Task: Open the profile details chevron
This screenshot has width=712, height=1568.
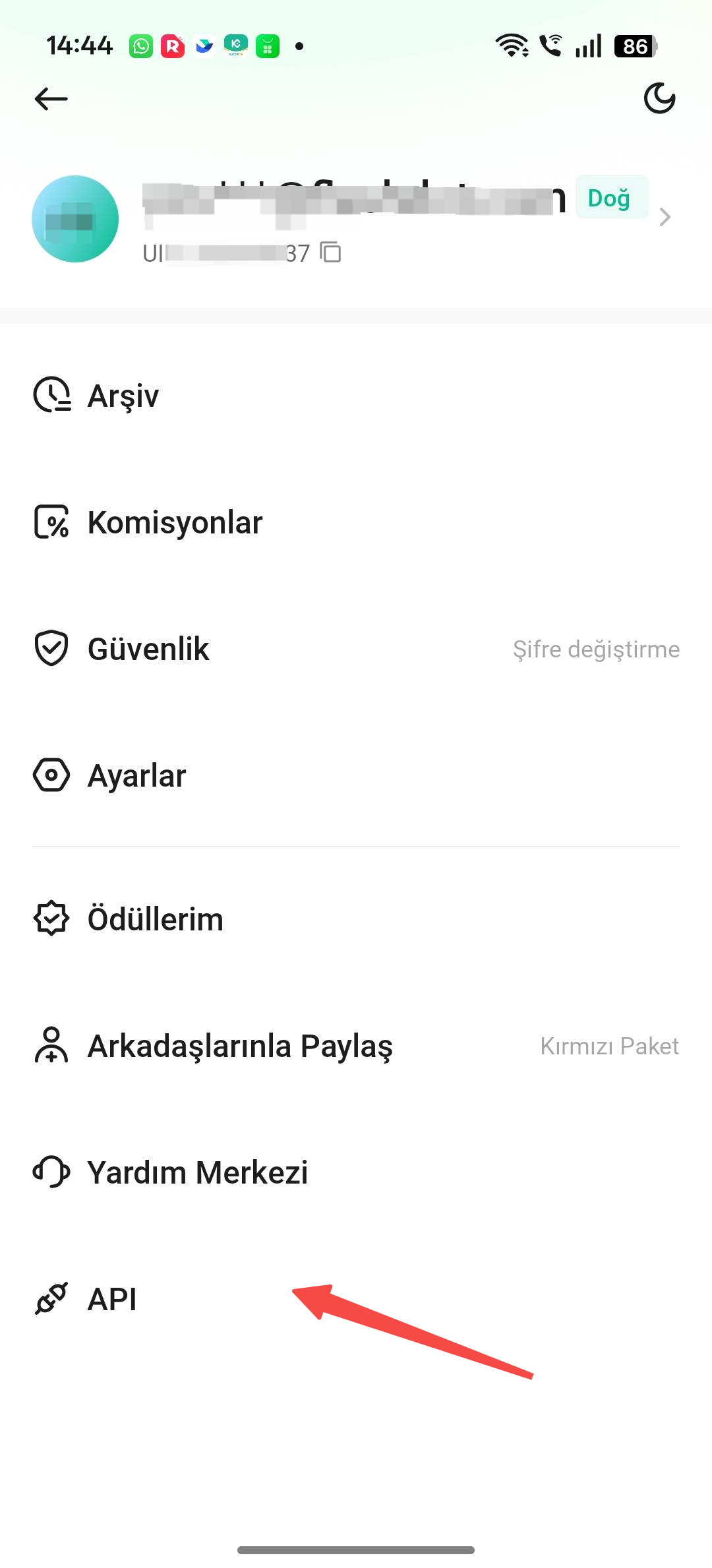Action: (665, 217)
